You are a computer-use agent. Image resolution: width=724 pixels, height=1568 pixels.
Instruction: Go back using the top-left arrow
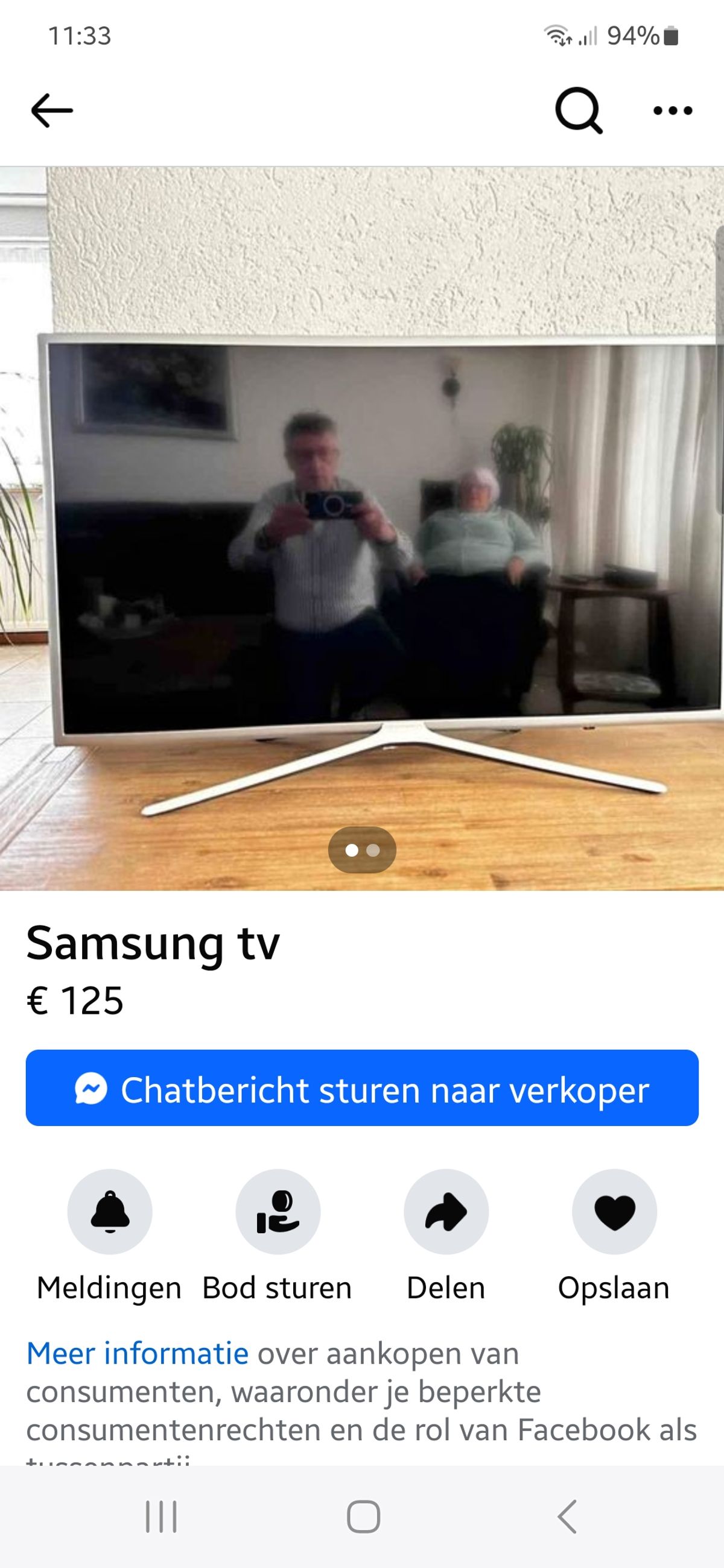pyautogui.click(x=52, y=110)
